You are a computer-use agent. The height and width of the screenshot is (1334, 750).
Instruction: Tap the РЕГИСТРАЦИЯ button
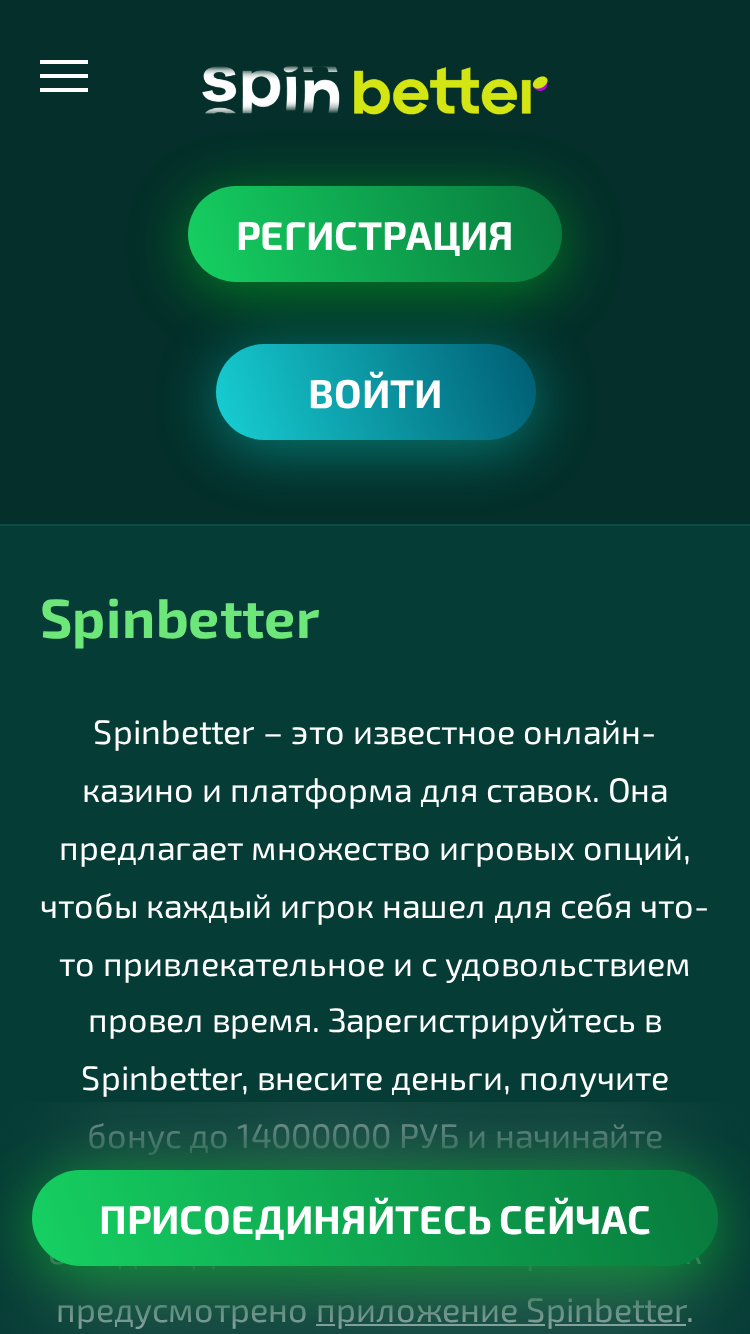(375, 235)
